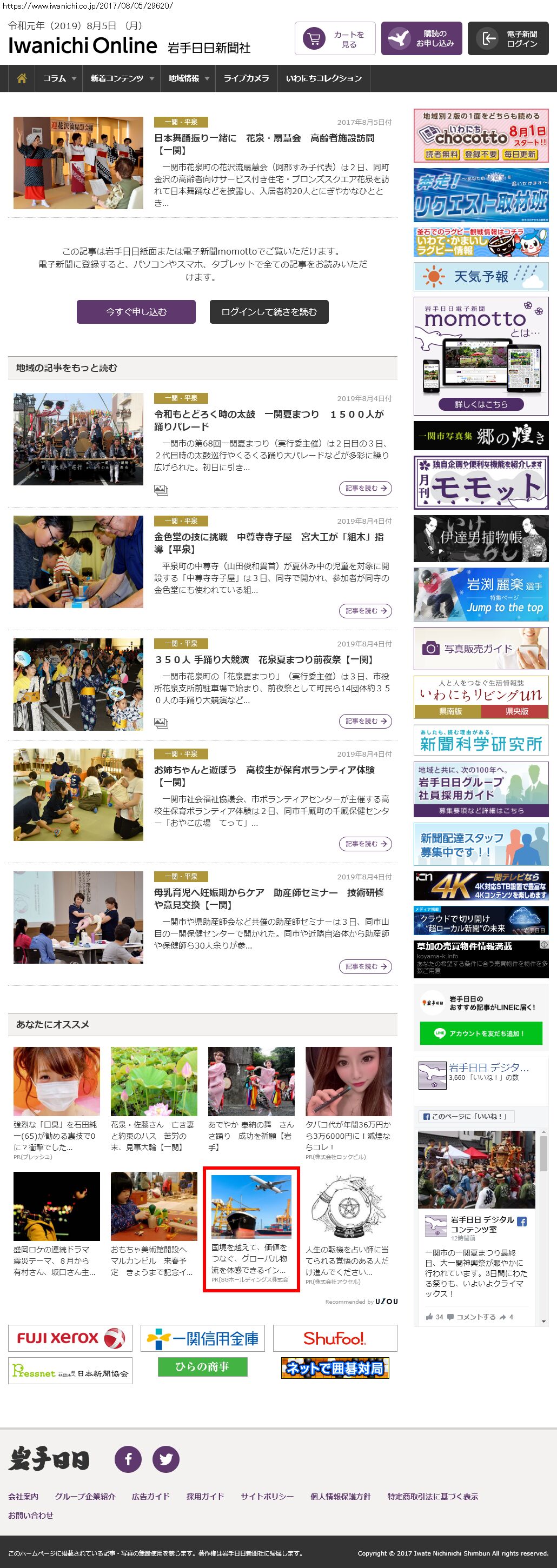This screenshot has width=557, height=1568.
Task: Read the 一関夏まつり taiko article
Action: pos(268,420)
